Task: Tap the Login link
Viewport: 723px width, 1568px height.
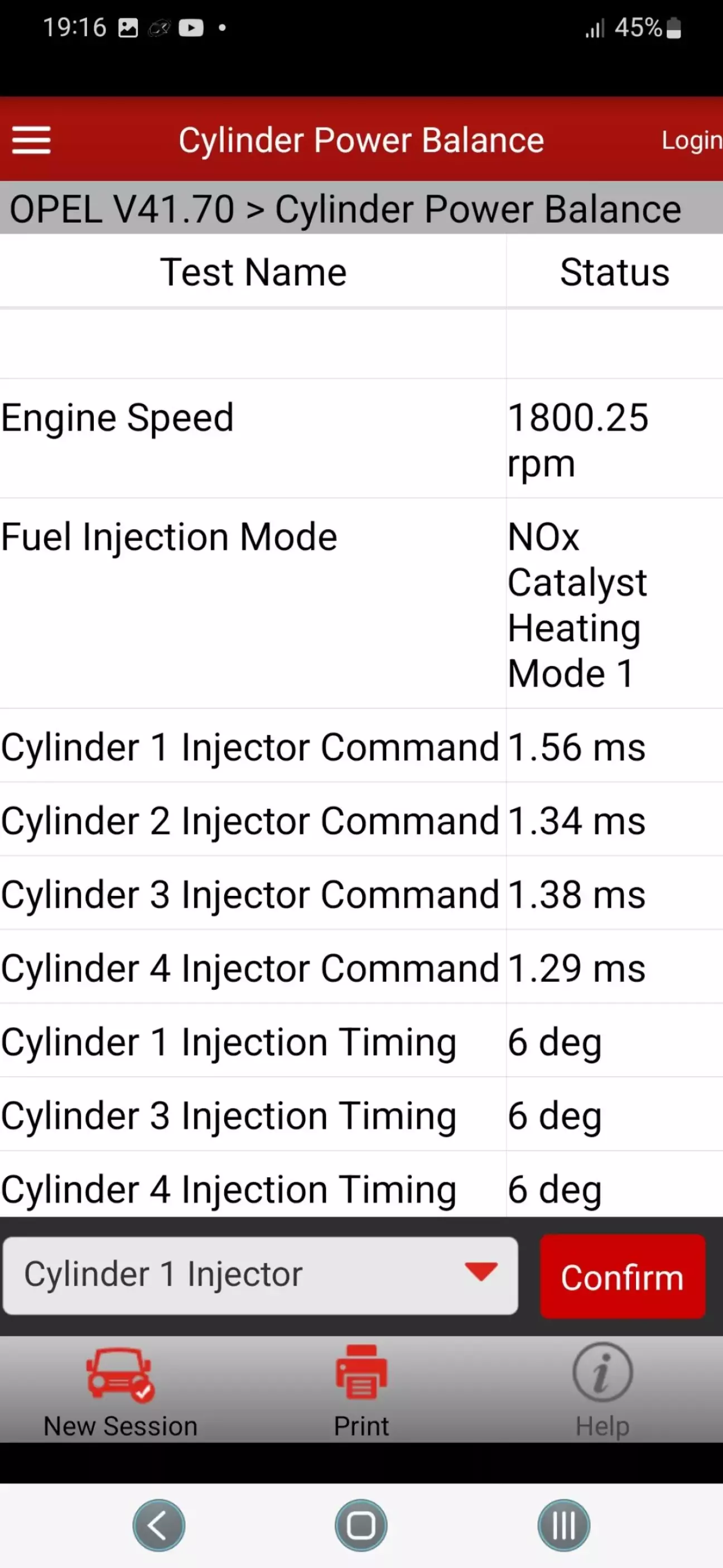Action: [691, 141]
